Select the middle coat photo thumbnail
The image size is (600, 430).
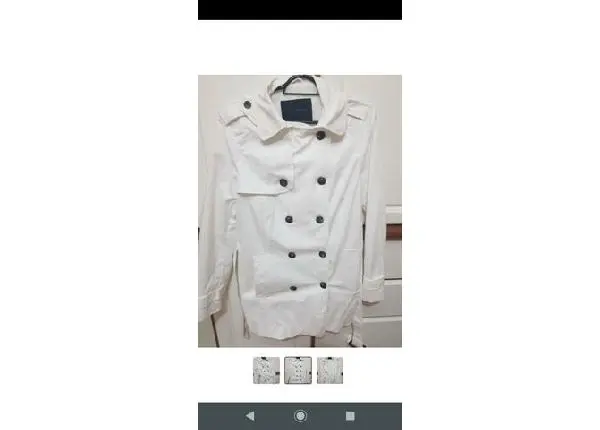(x=298, y=371)
